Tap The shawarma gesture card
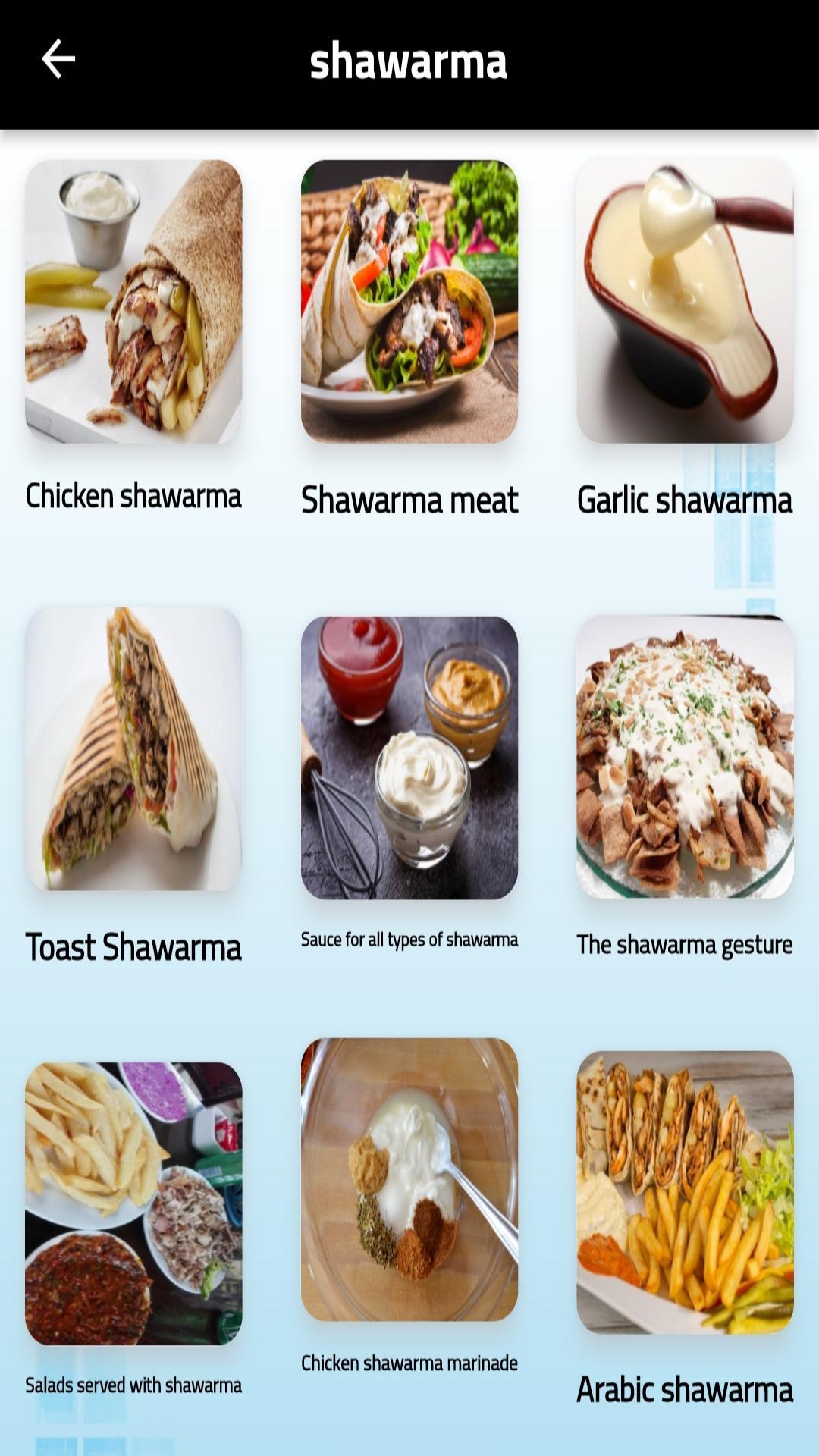The width and height of the screenshot is (819, 1456). (685, 757)
